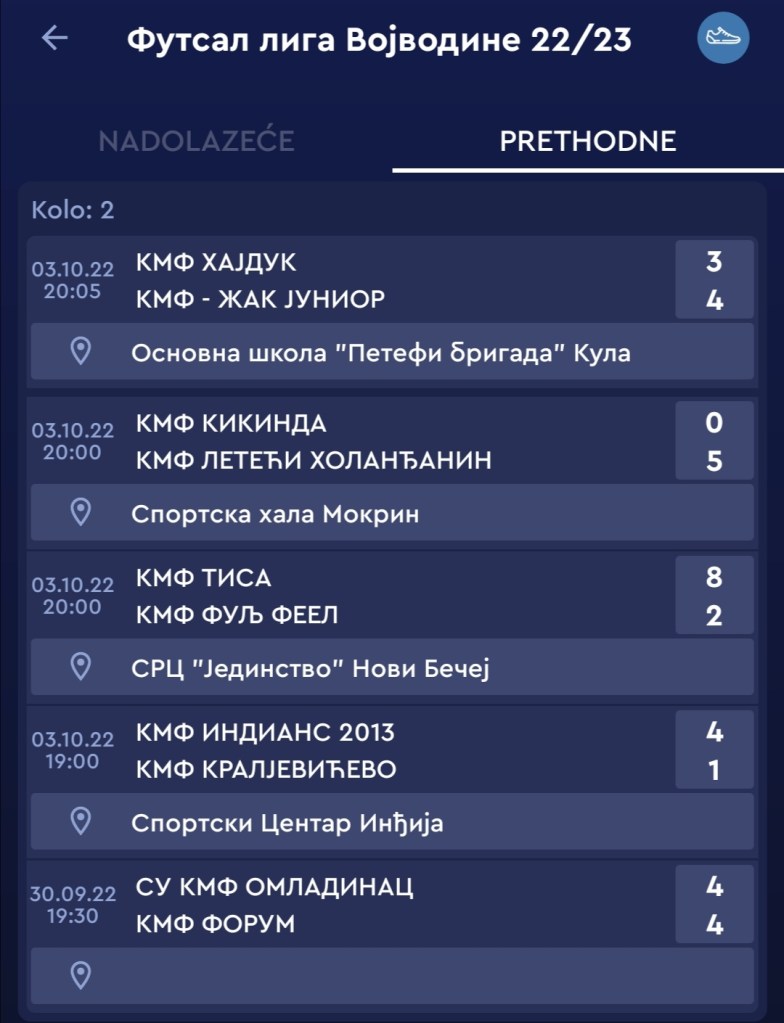Open match КМФ КИКИНДА vs ЛЕТЕЋИ ХОЛАНЂАНИН
This screenshot has height=1023, width=784.
pyautogui.click(x=390, y=442)
